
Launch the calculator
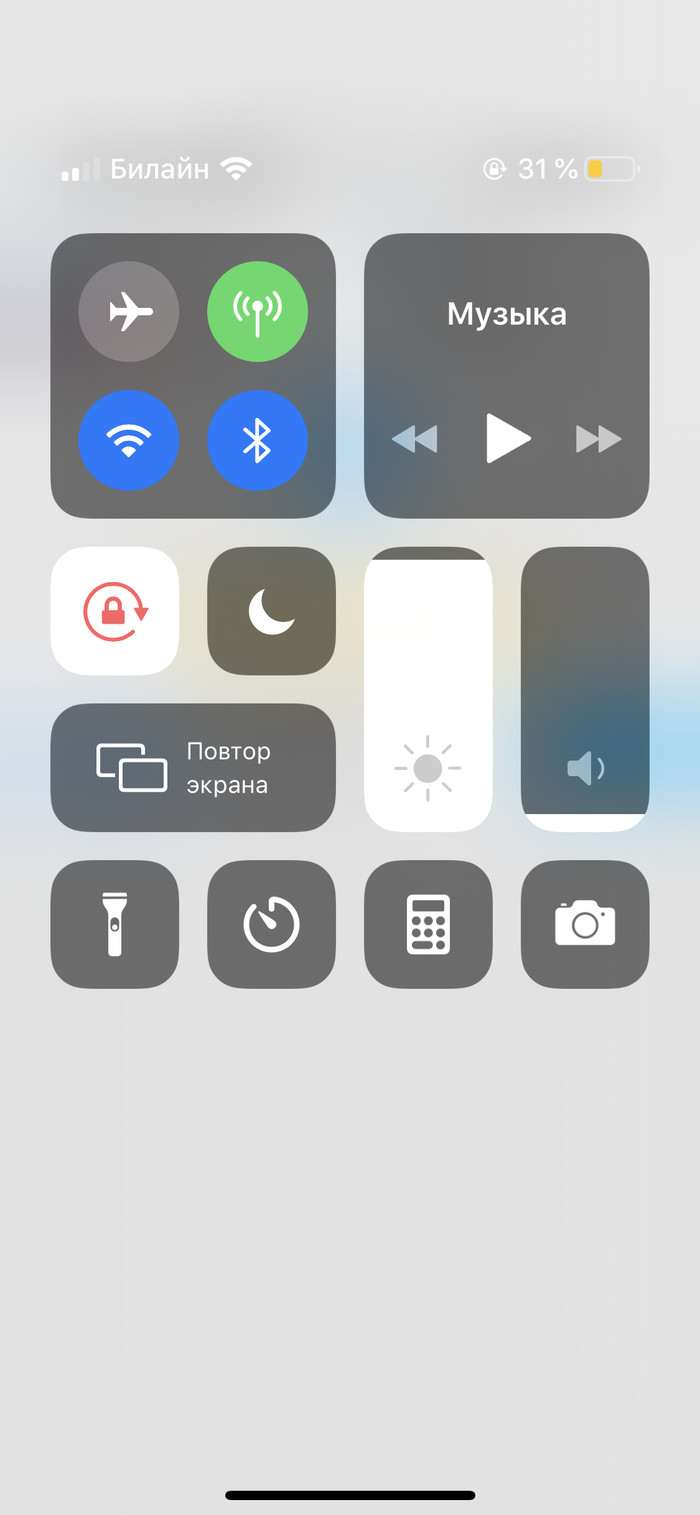coord(428,924)
